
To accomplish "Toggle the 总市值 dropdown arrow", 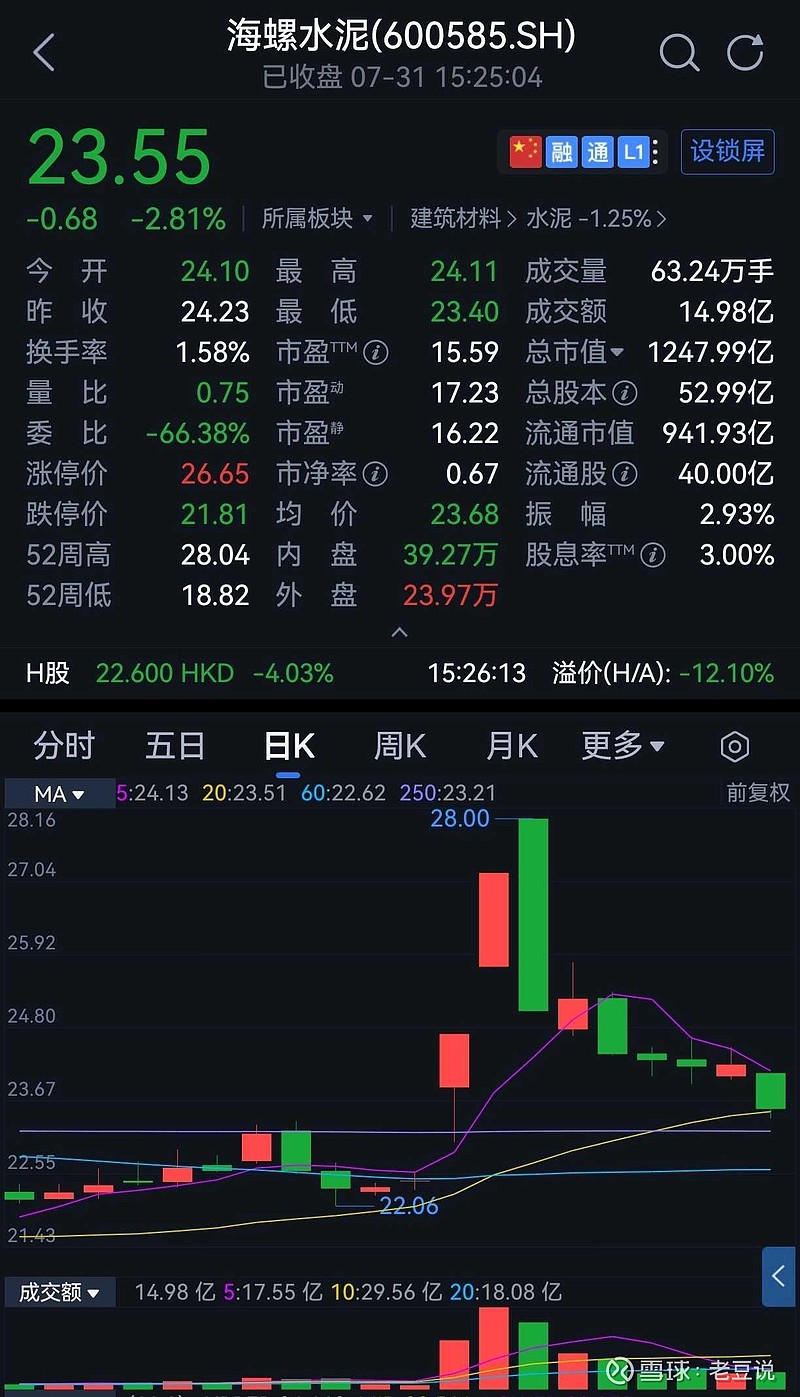I will pos(617,353).
